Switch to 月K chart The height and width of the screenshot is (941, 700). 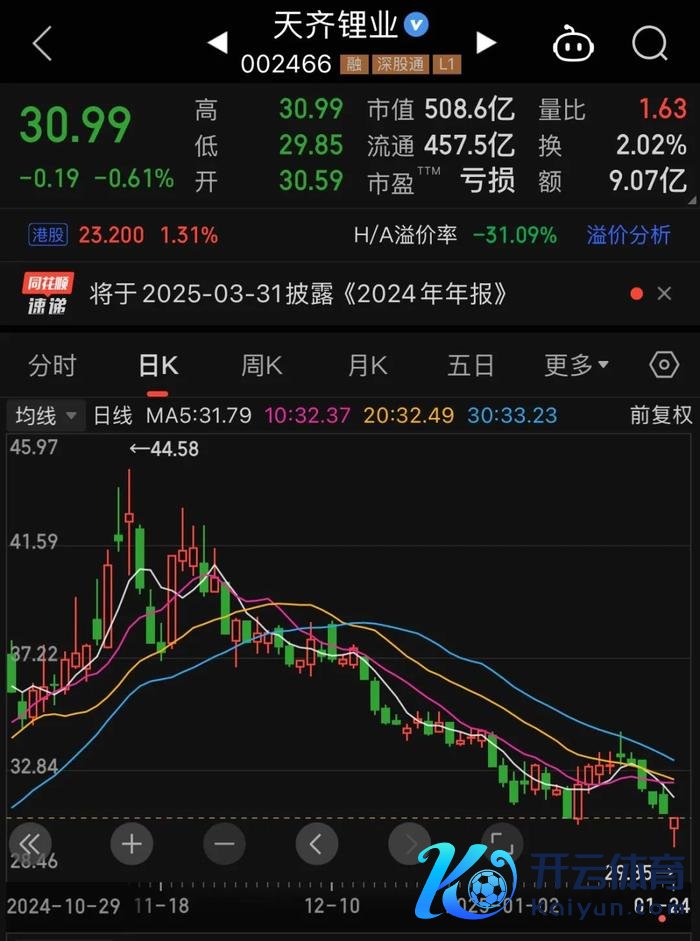367,366
